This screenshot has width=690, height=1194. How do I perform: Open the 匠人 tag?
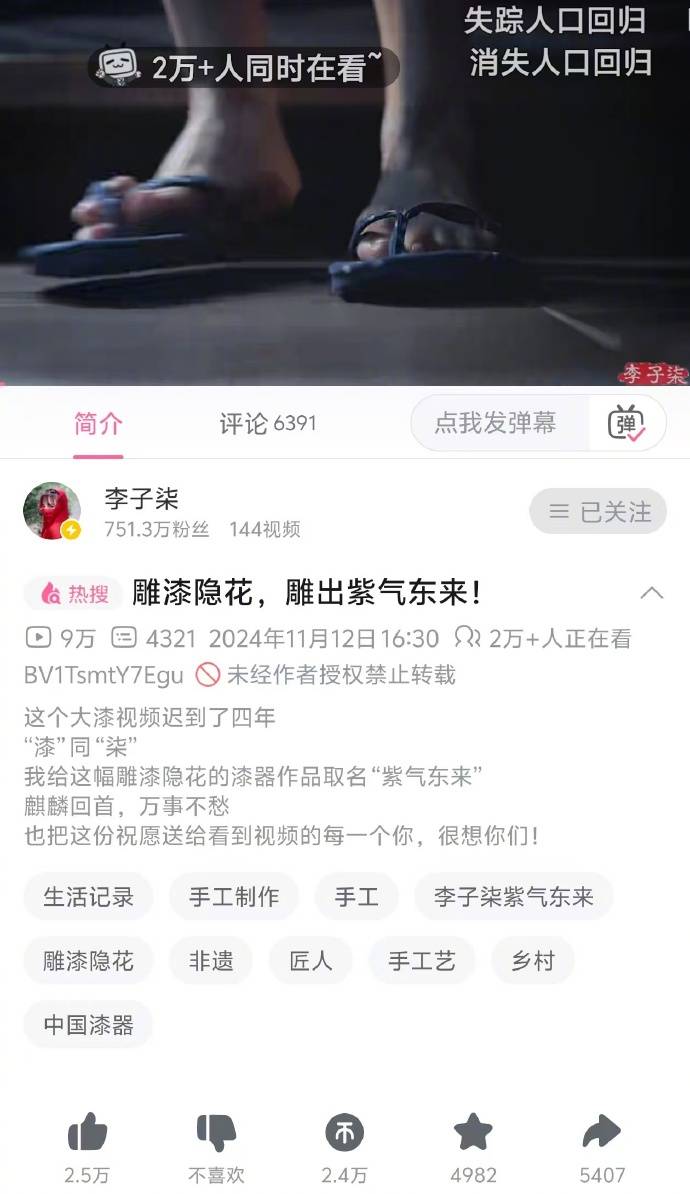click(311, 961)
